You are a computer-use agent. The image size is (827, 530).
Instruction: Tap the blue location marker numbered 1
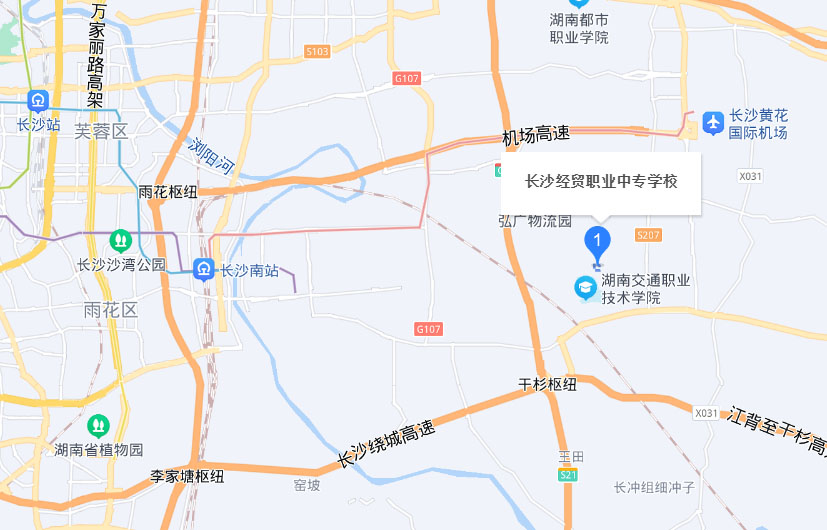[597, 241]
